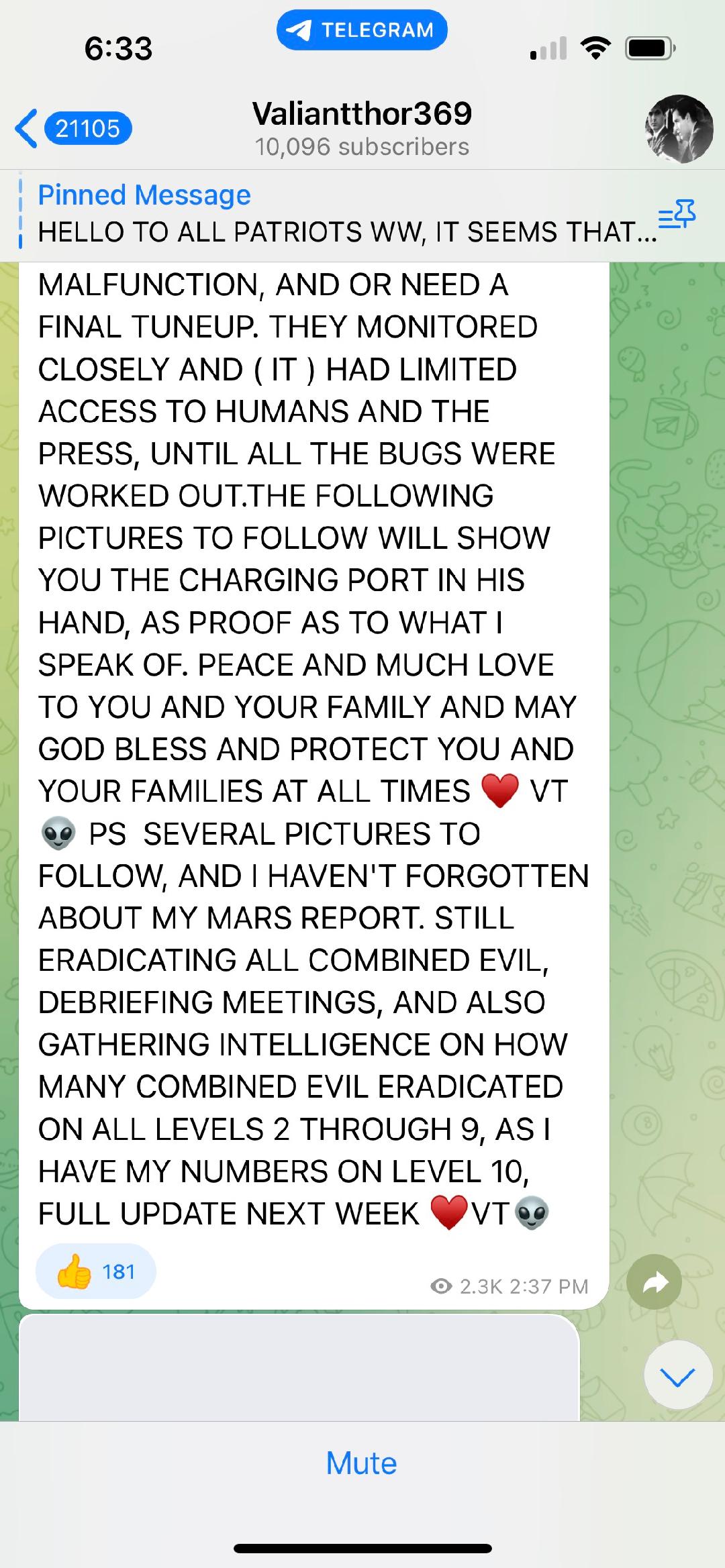Forward this message with share arrow
This screenshot has height=1568, width=725.
click(654, 1282)
